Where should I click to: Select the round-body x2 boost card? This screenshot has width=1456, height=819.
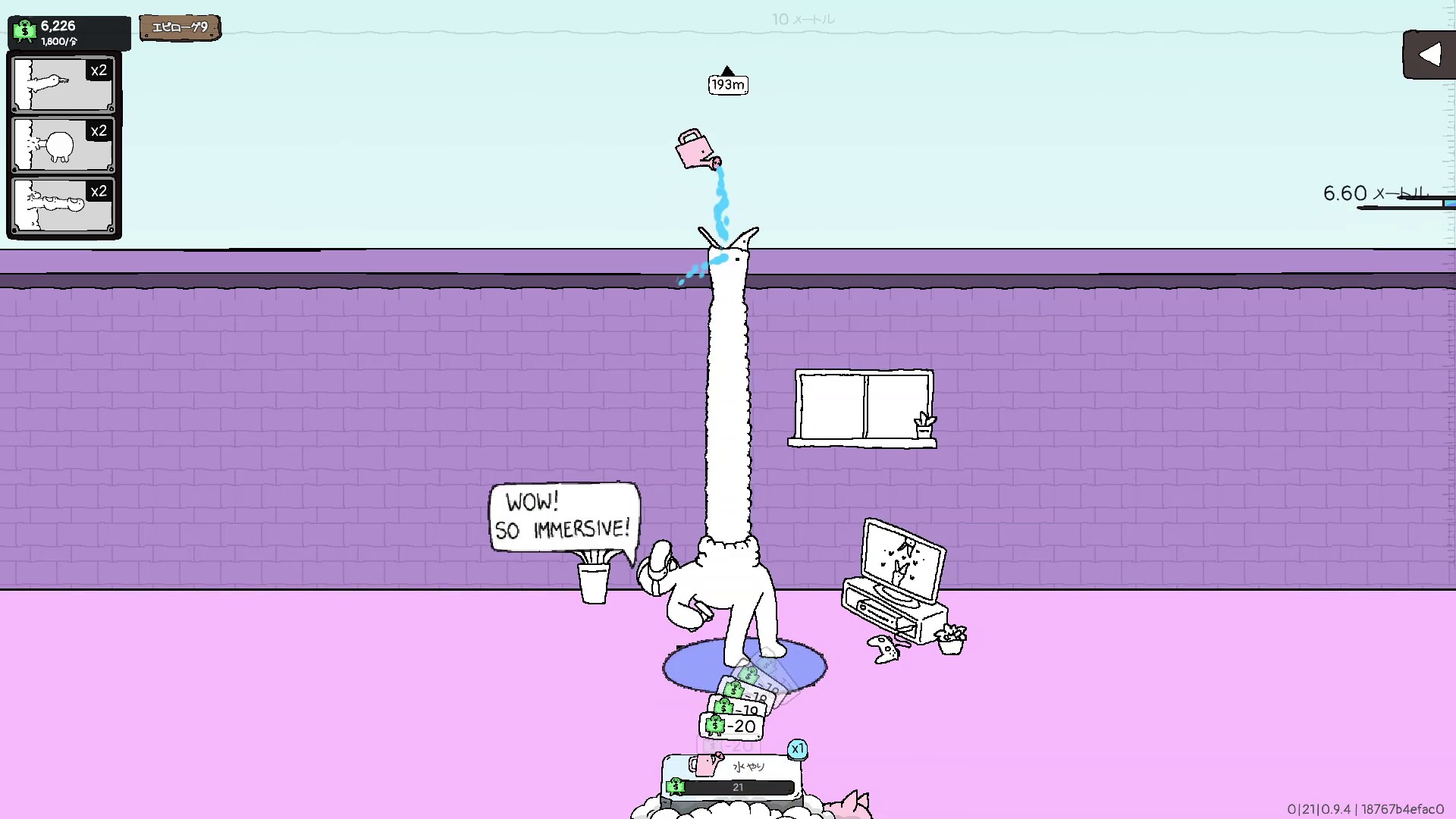64,145
